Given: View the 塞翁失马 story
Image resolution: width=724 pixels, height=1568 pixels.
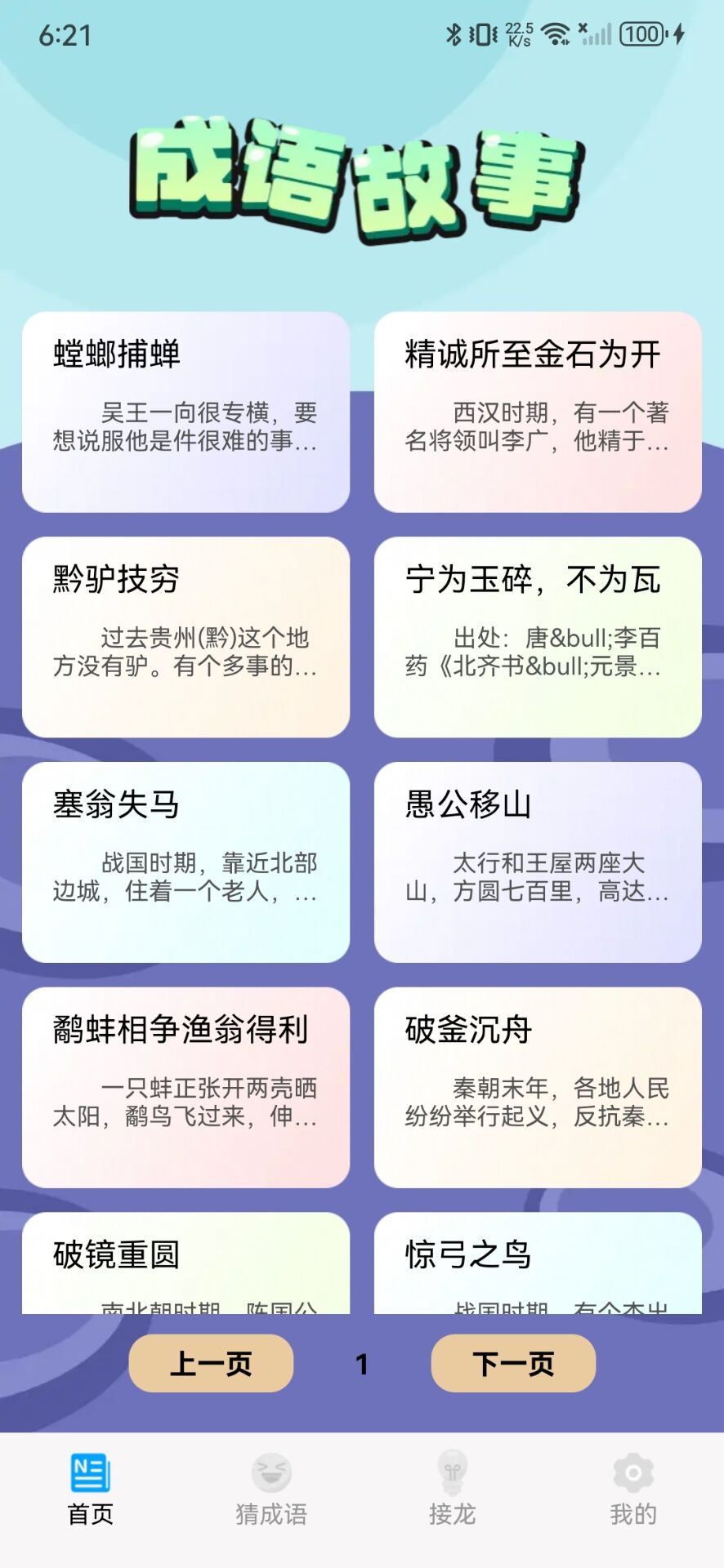Looking at the screenshot, I should pos(185,862).
